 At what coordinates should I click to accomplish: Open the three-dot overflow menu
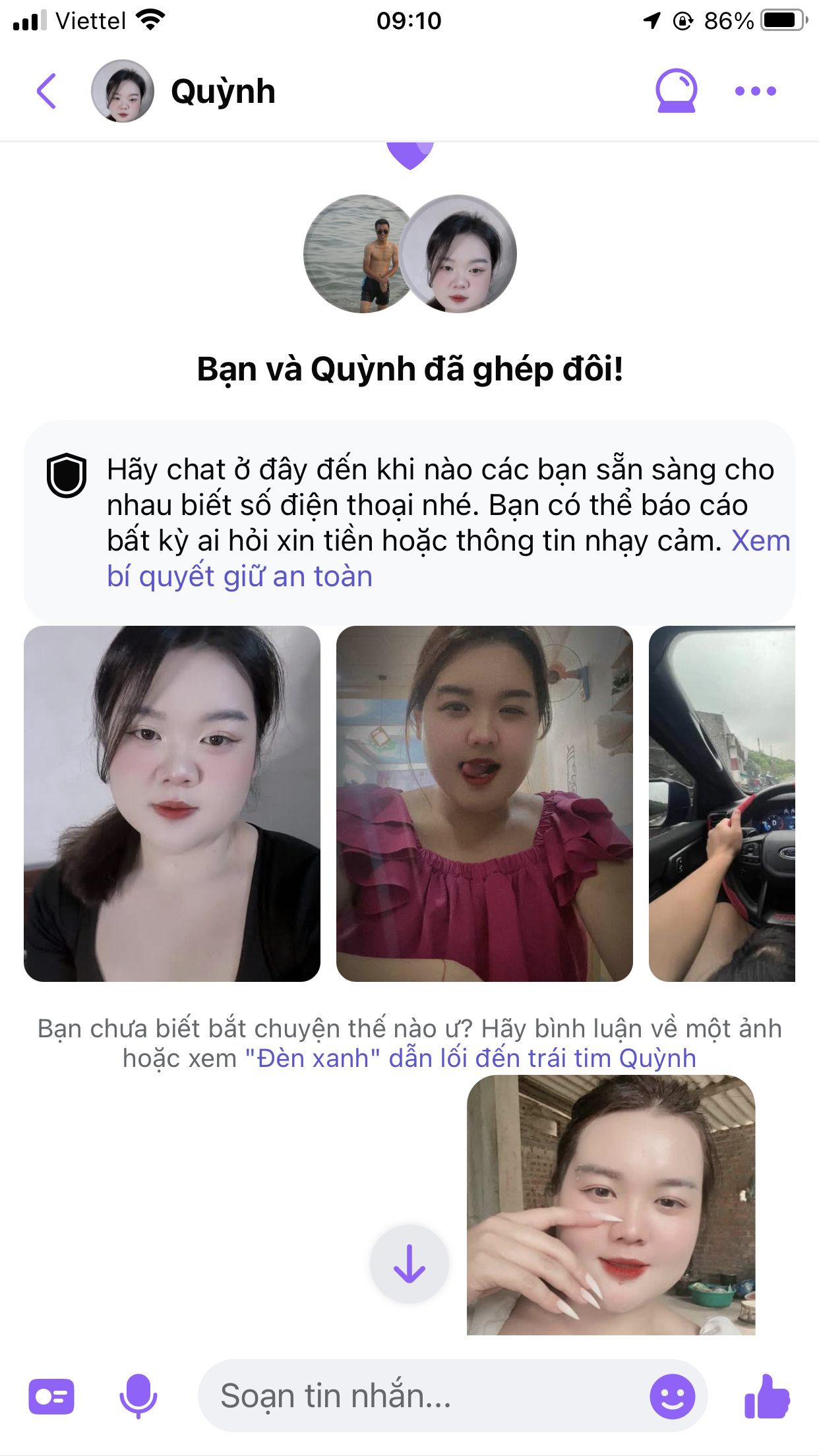(756, 91)
